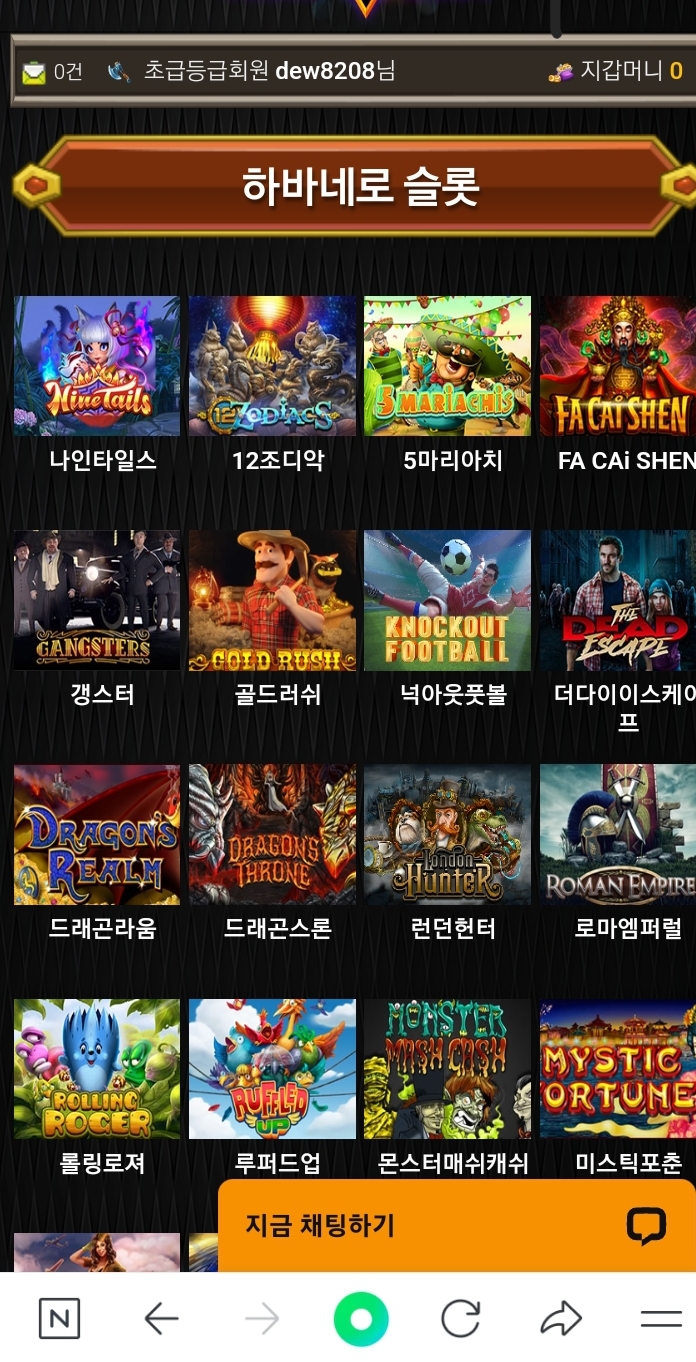Launch the London Hunter slot

(447, 835)
